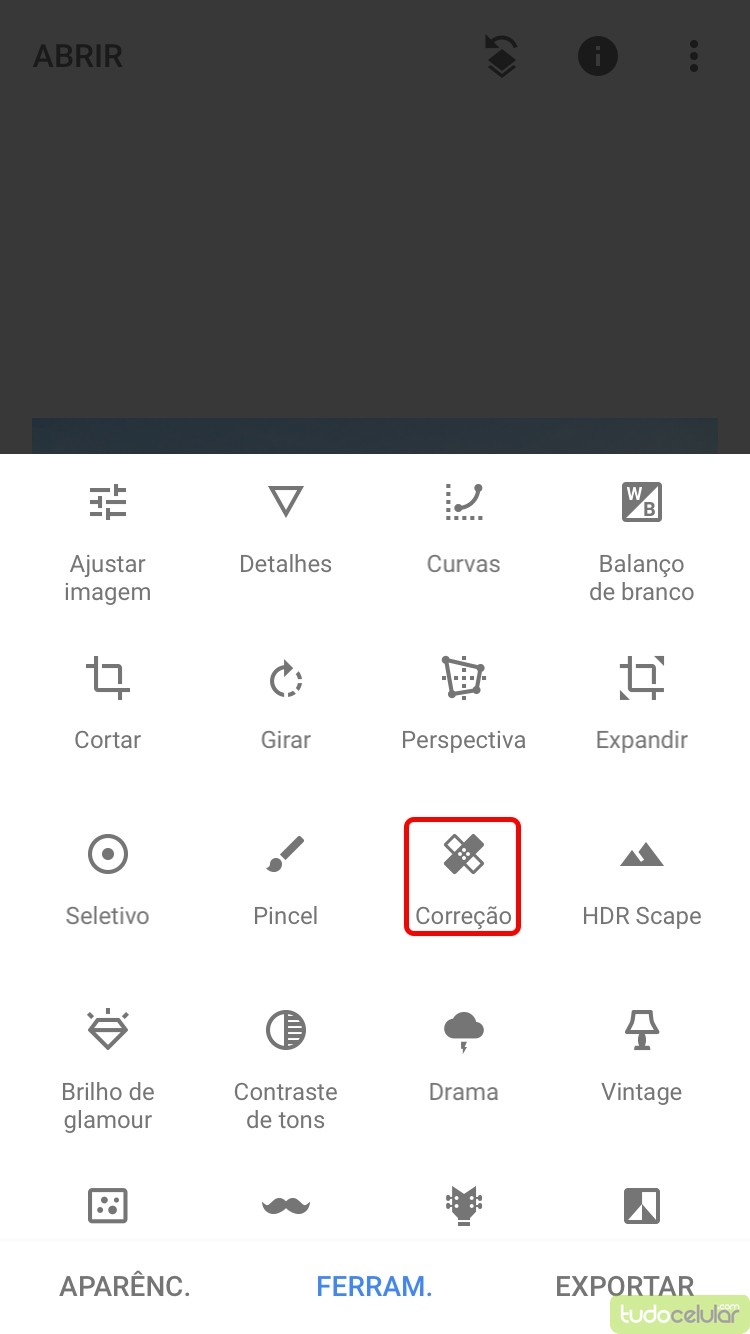Pick the Pincel brush tool
The image size is (750, 1334).
click(x=285, y=878)
